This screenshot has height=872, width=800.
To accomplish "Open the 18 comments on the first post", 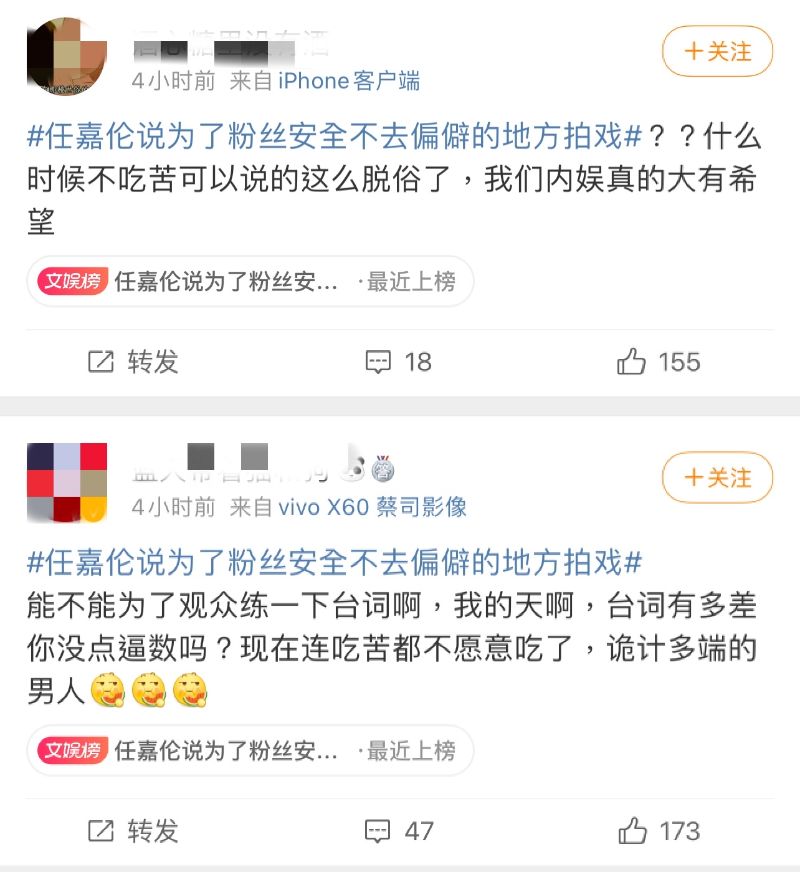I will (398, 362).
